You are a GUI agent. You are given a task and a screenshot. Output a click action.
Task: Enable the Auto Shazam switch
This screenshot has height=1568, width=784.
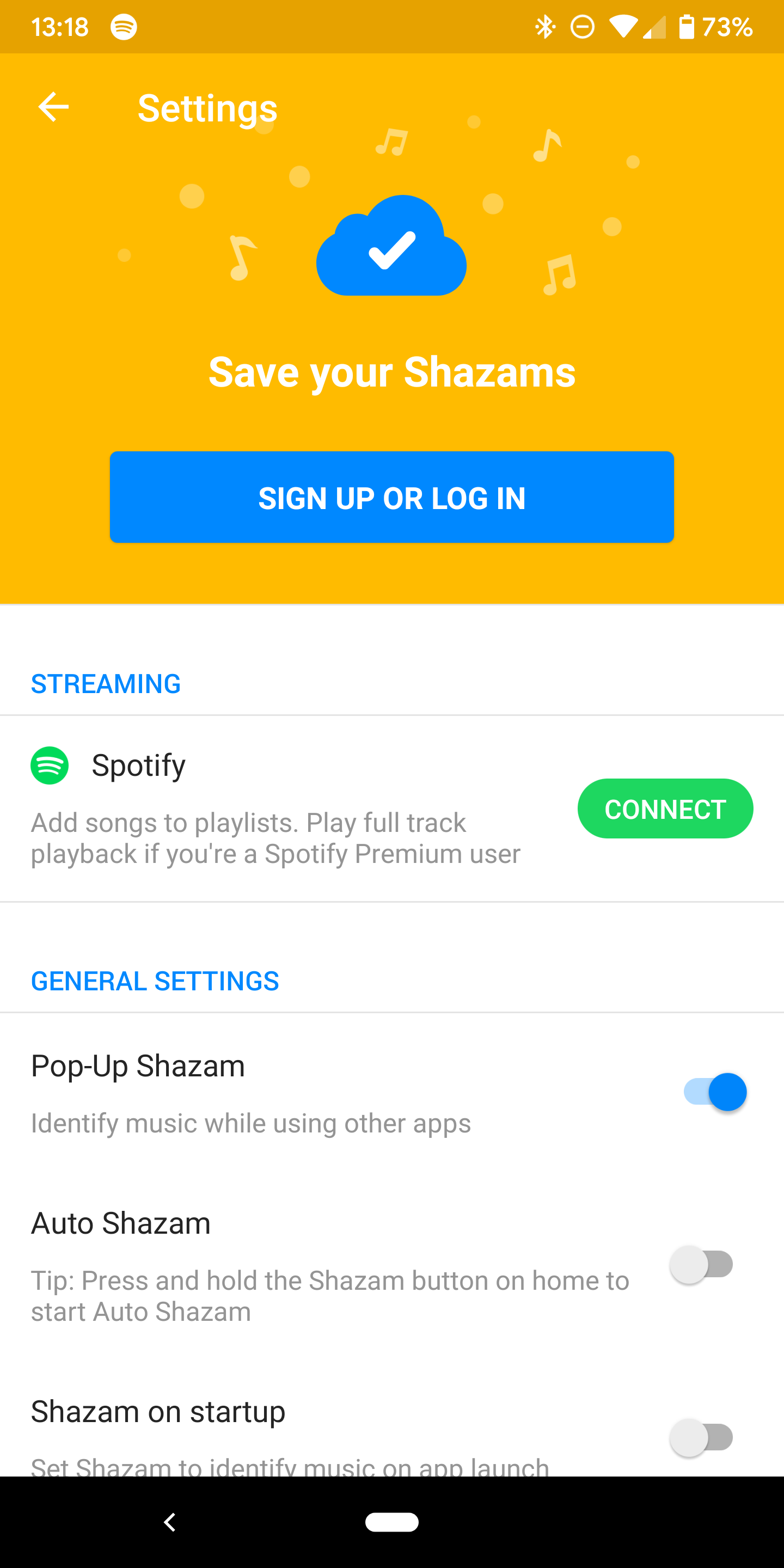click(x=701, y=1265)
